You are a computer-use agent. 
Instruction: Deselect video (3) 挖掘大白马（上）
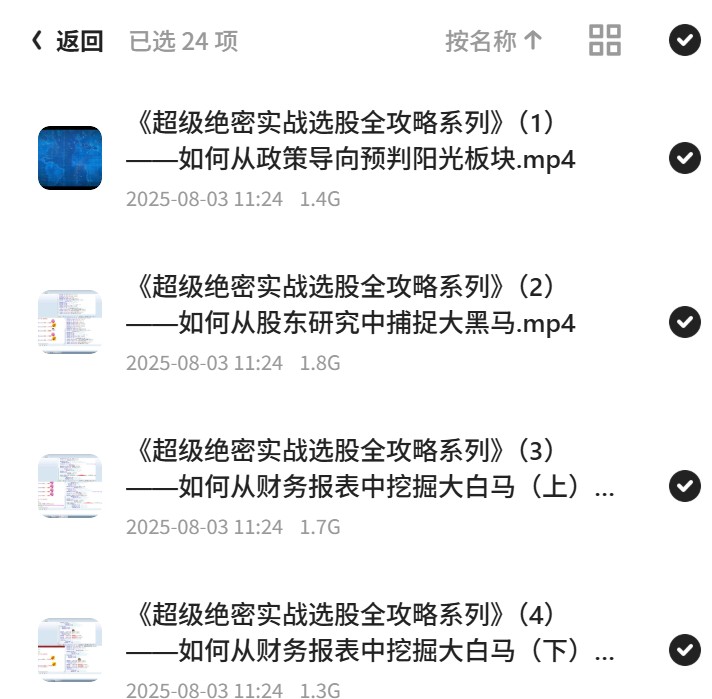[684, 486]
